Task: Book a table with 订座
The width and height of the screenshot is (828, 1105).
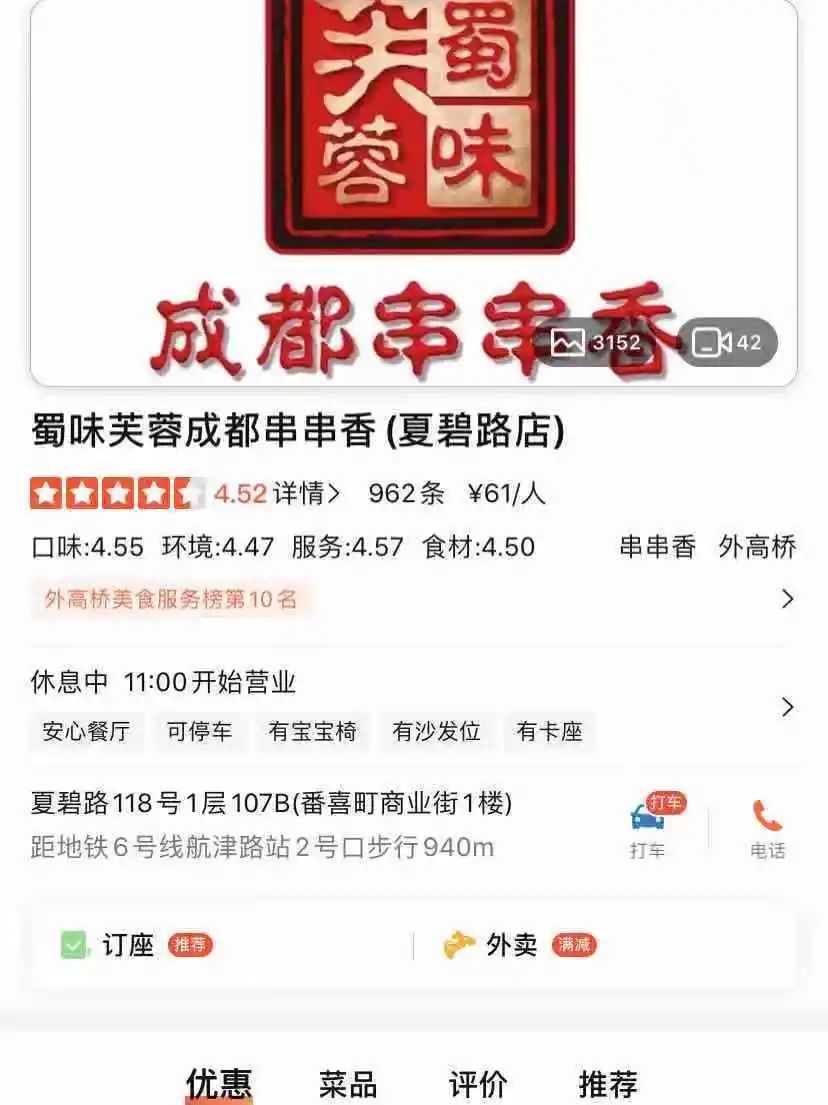Action: point(128,945)
